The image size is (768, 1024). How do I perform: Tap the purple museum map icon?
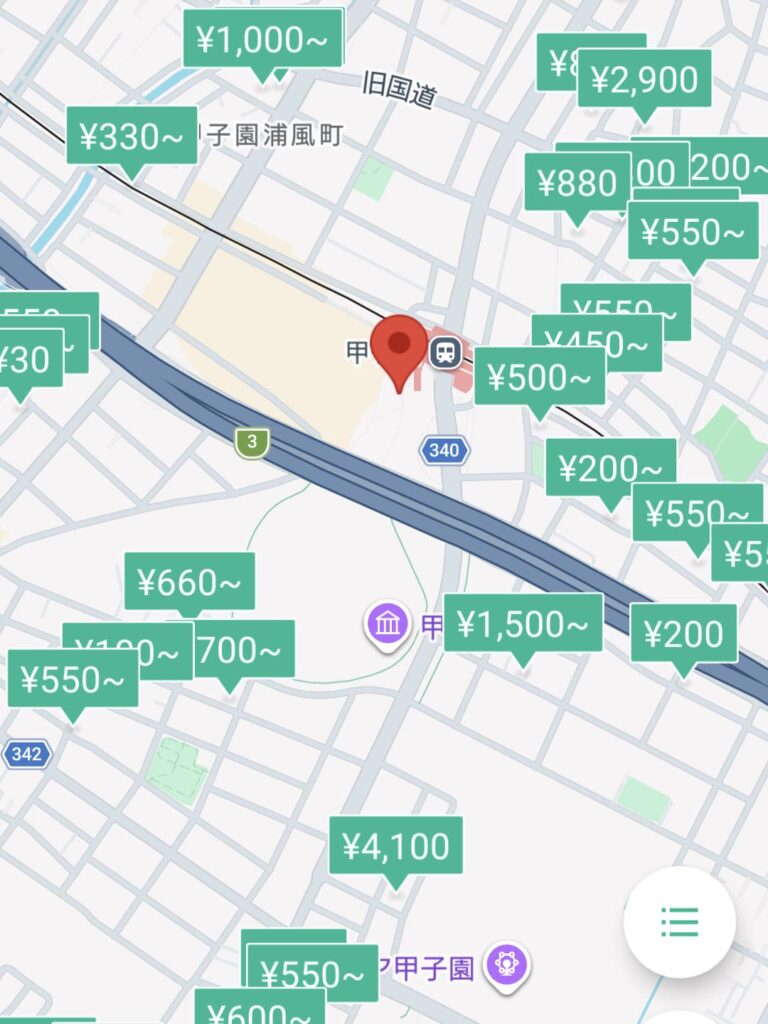click(x=386, y=624)
